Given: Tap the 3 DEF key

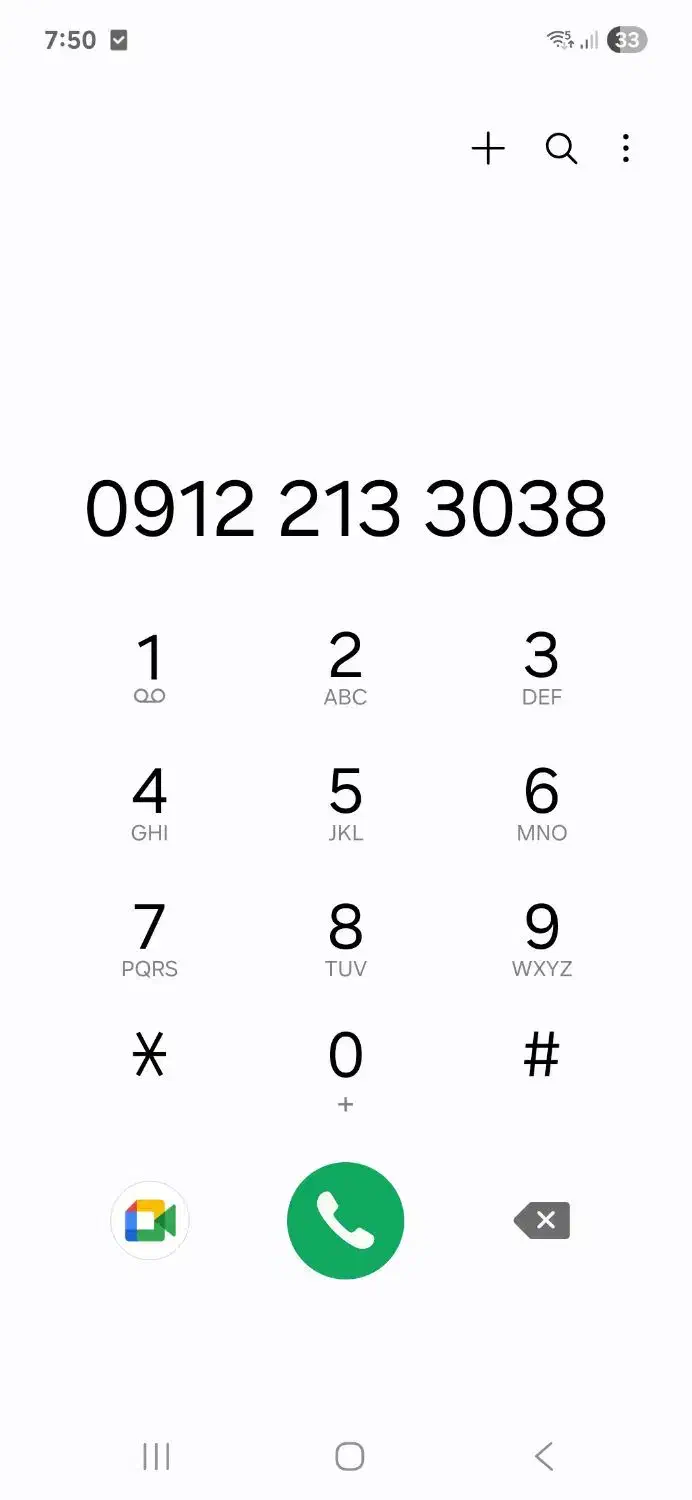Looking at the screenshot, I should coord(541,669).
